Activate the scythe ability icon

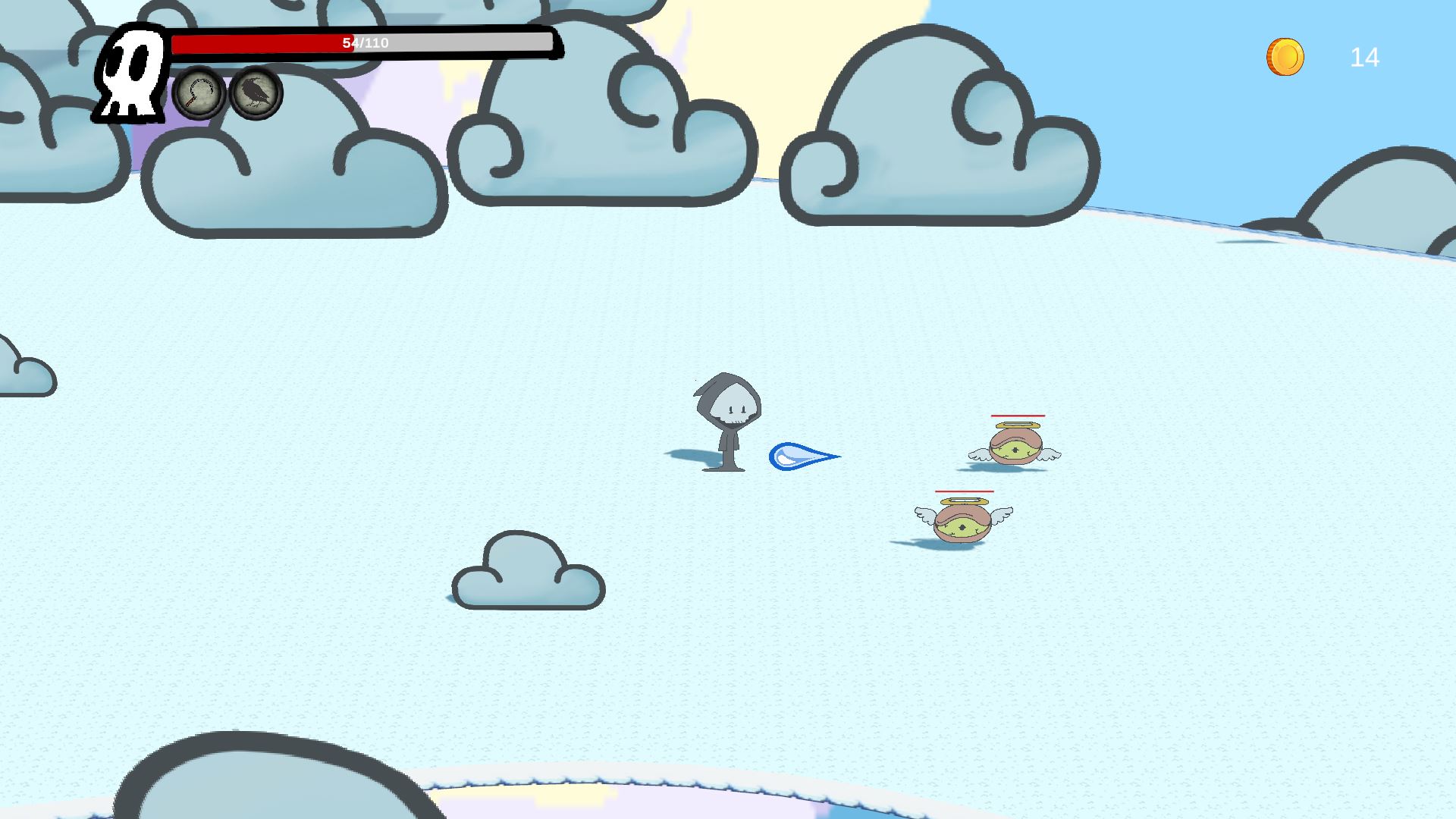tap(199, 93)
